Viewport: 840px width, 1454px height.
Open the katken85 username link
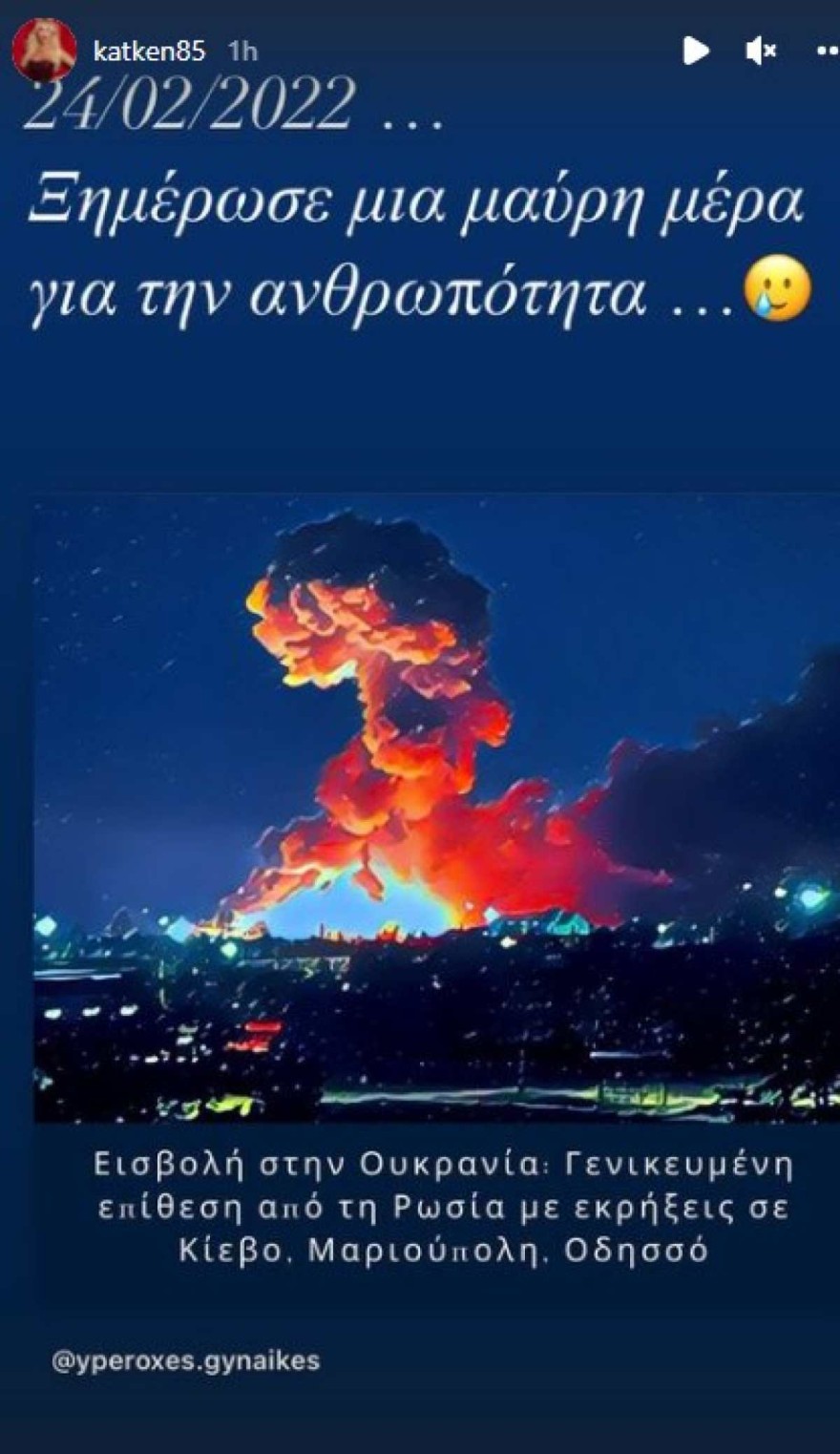coord(149,51)
